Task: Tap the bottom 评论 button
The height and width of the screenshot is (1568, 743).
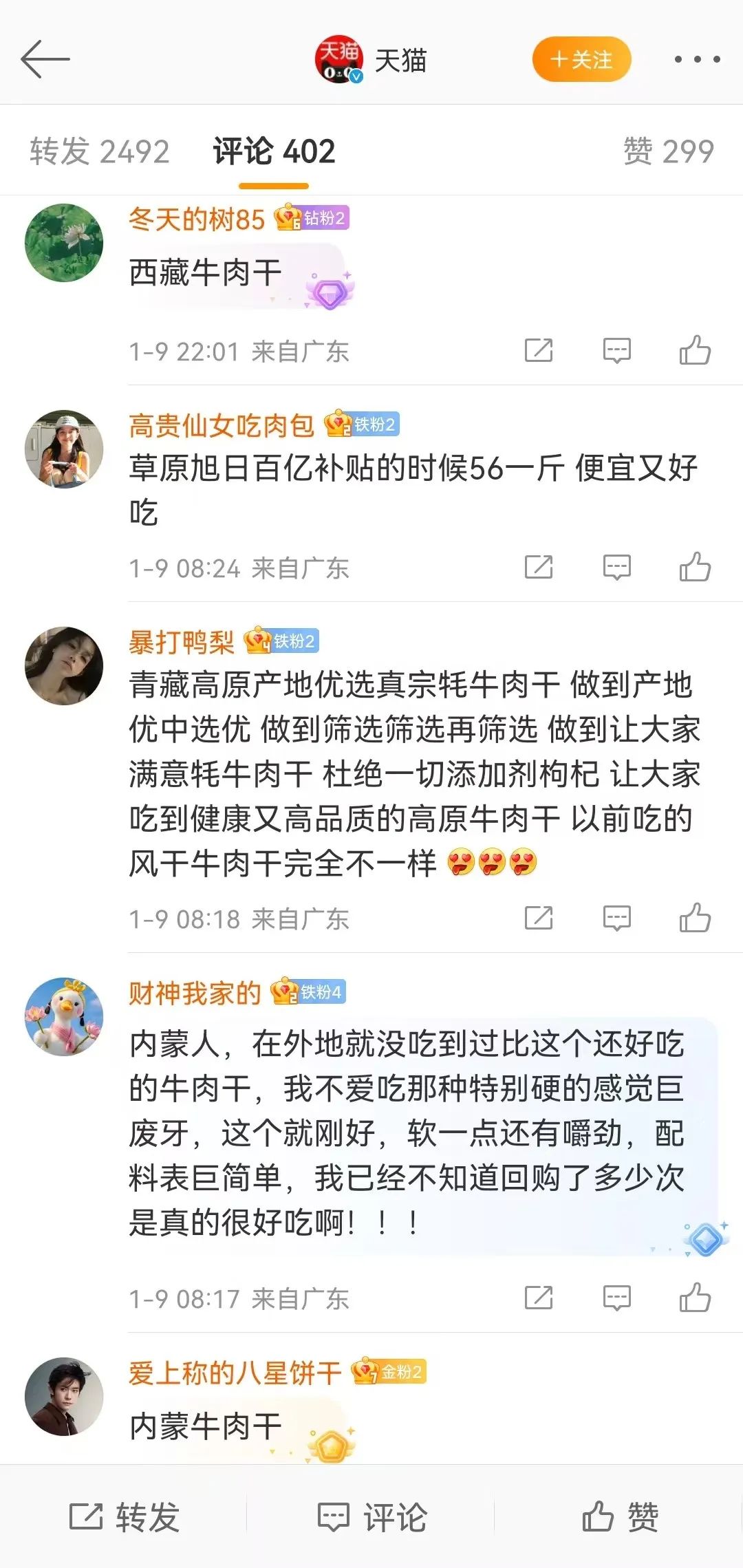Action: click(x=372, y=1516)
